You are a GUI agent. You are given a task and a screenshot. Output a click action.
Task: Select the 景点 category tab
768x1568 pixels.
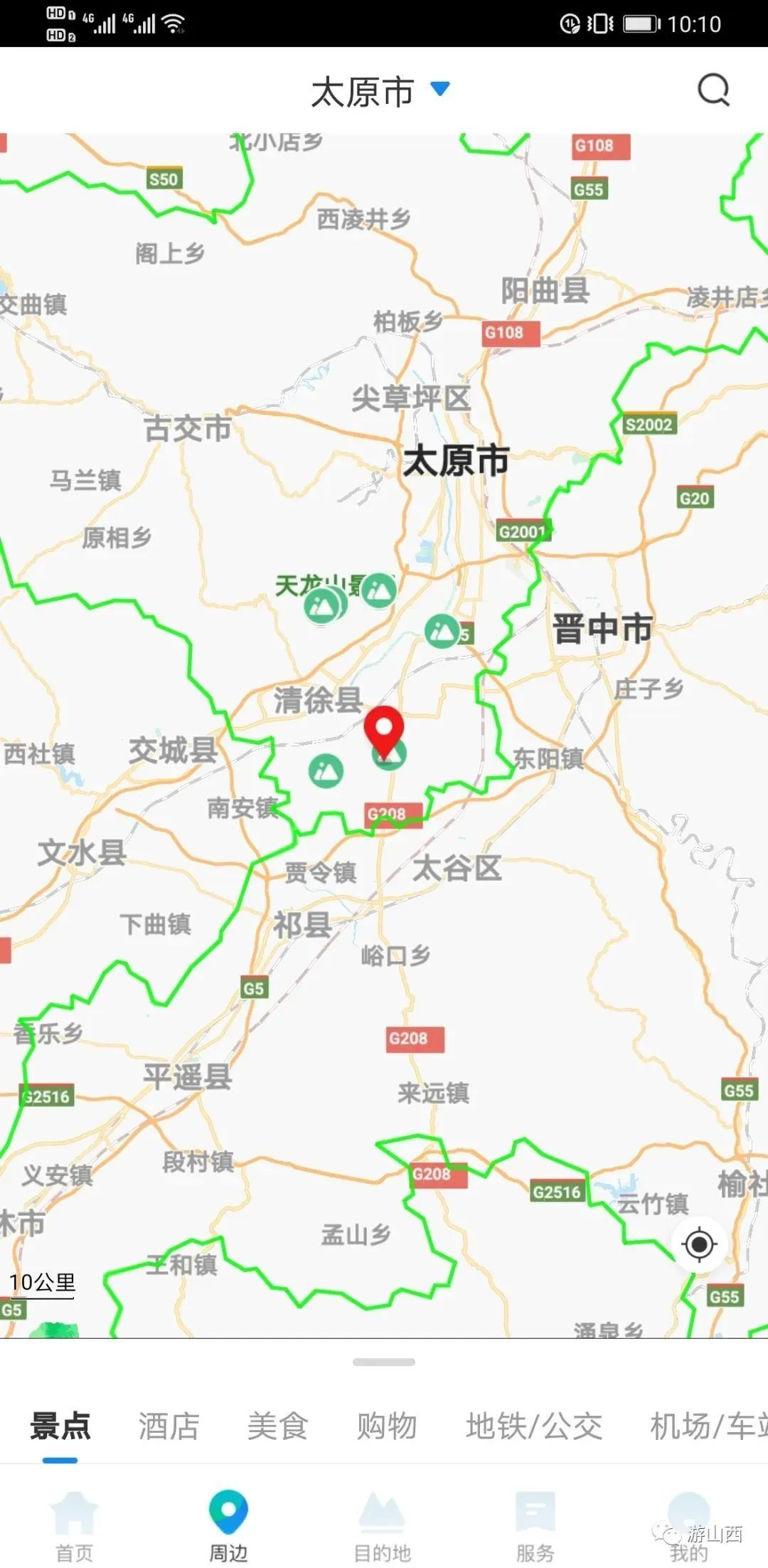pyautogui.click(x=60, y=1426)
